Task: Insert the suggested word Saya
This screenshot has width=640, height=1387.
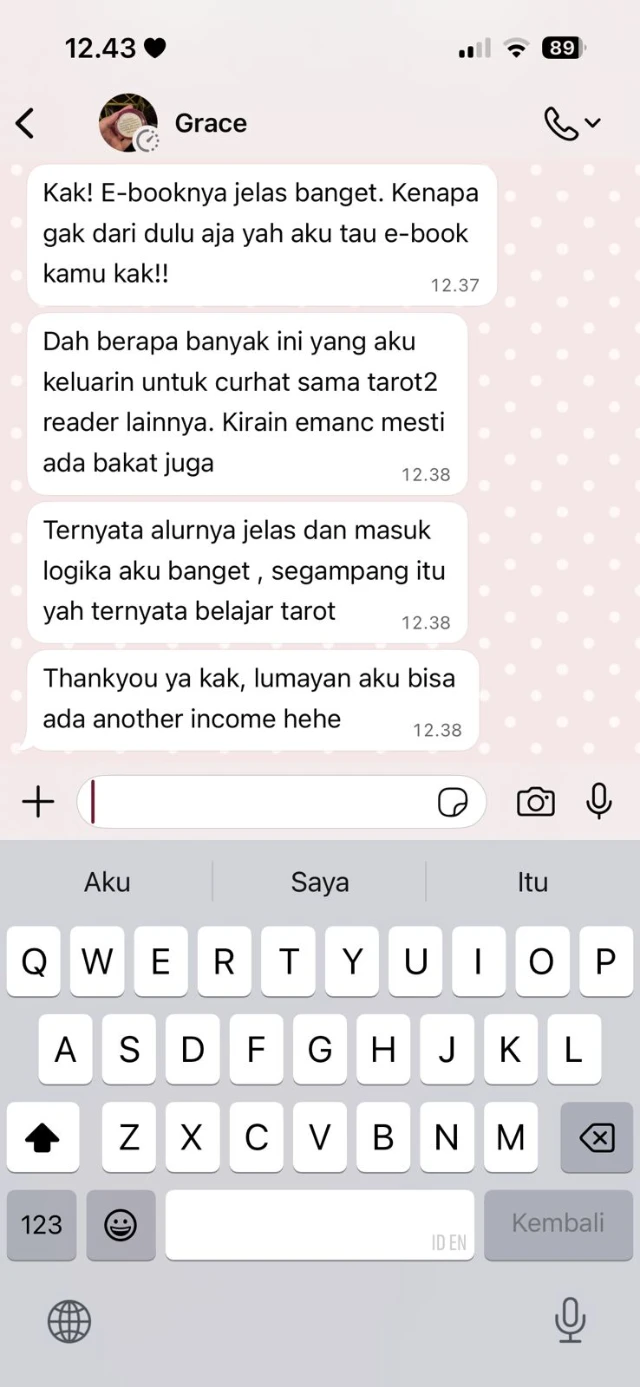Action: 320,882
